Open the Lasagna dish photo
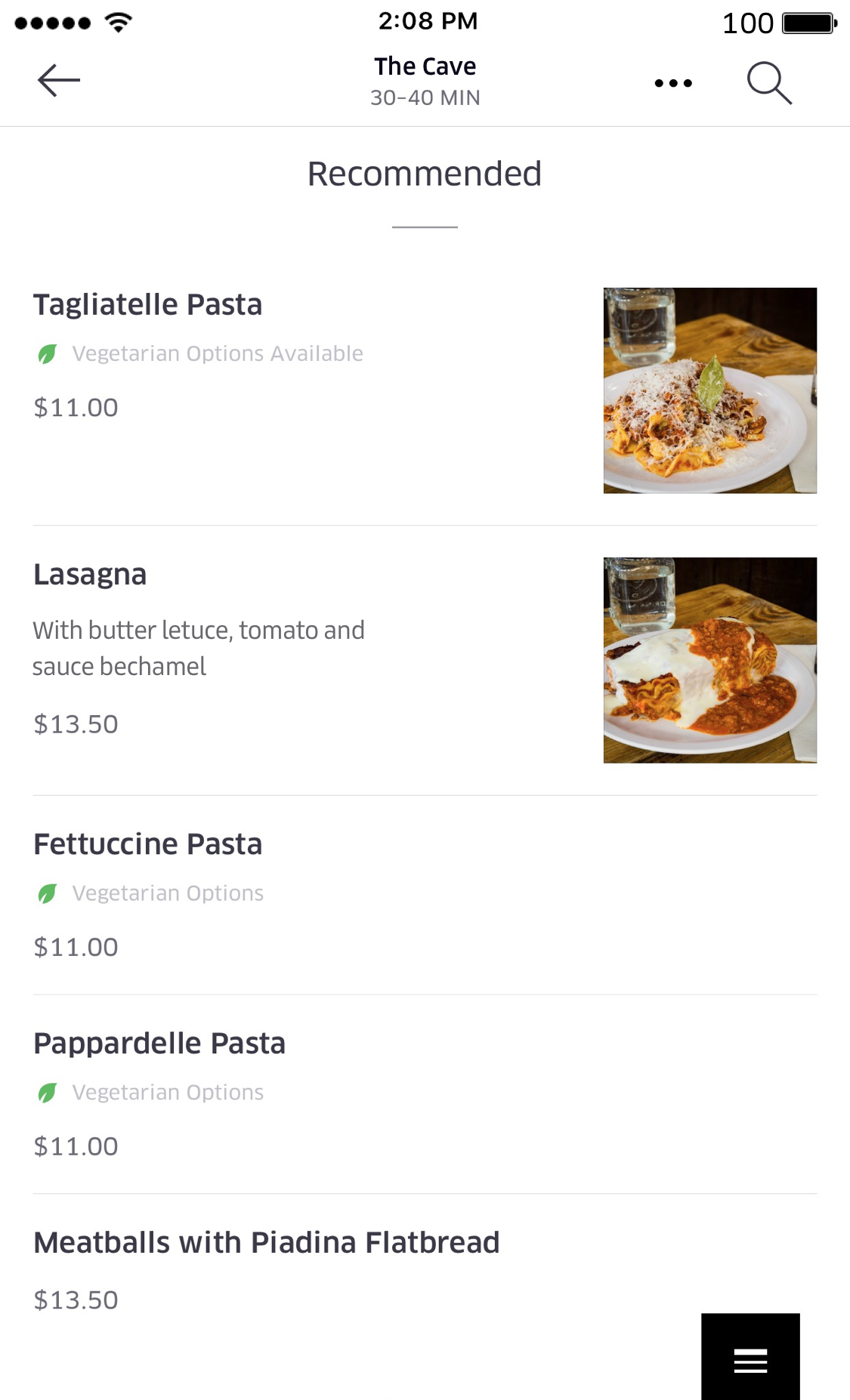Image resolution: width=850 pixels, height=1400 pixels. tap(709, 658)
